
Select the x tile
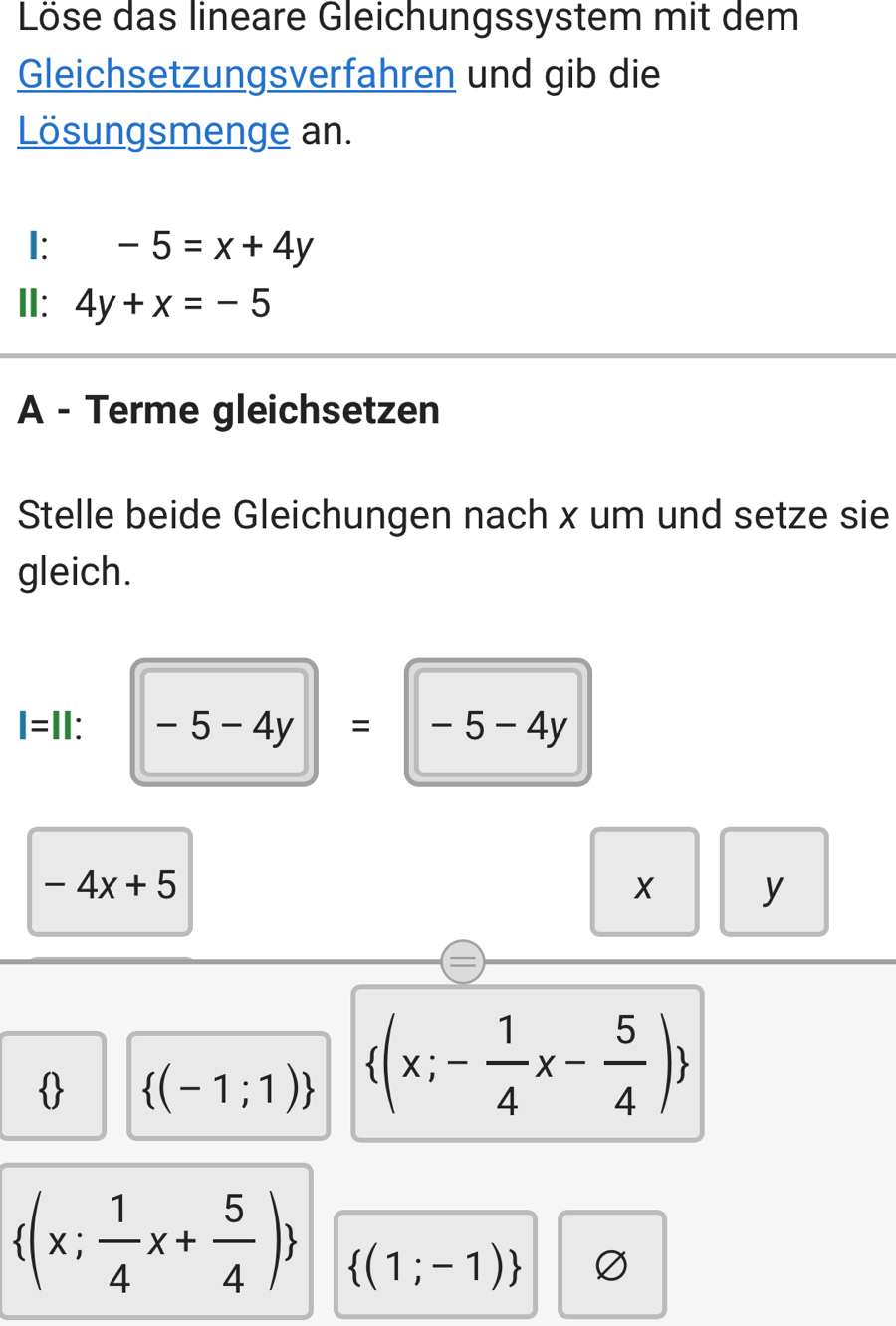[644, 883]
